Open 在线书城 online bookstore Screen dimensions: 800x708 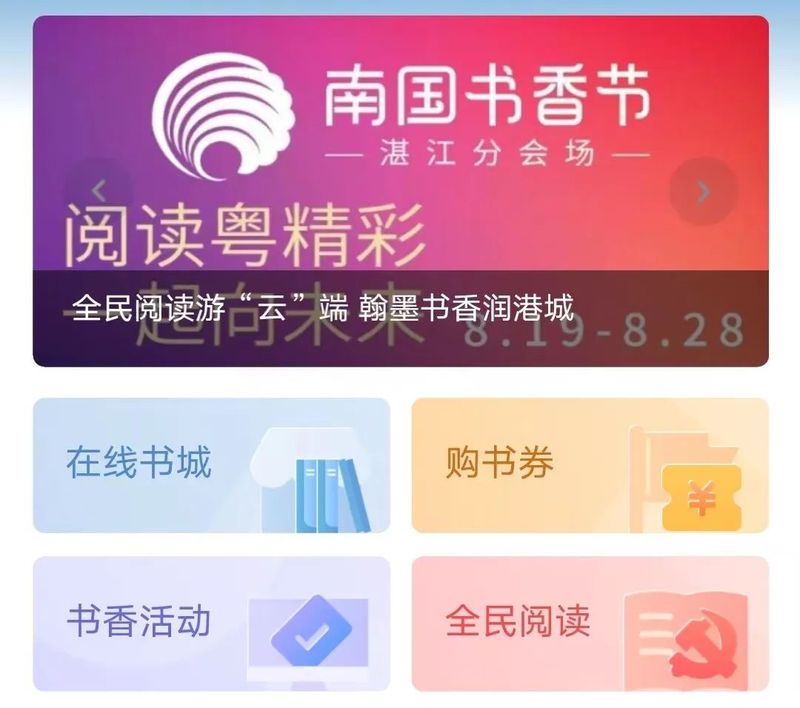click(x=211, y=465)
